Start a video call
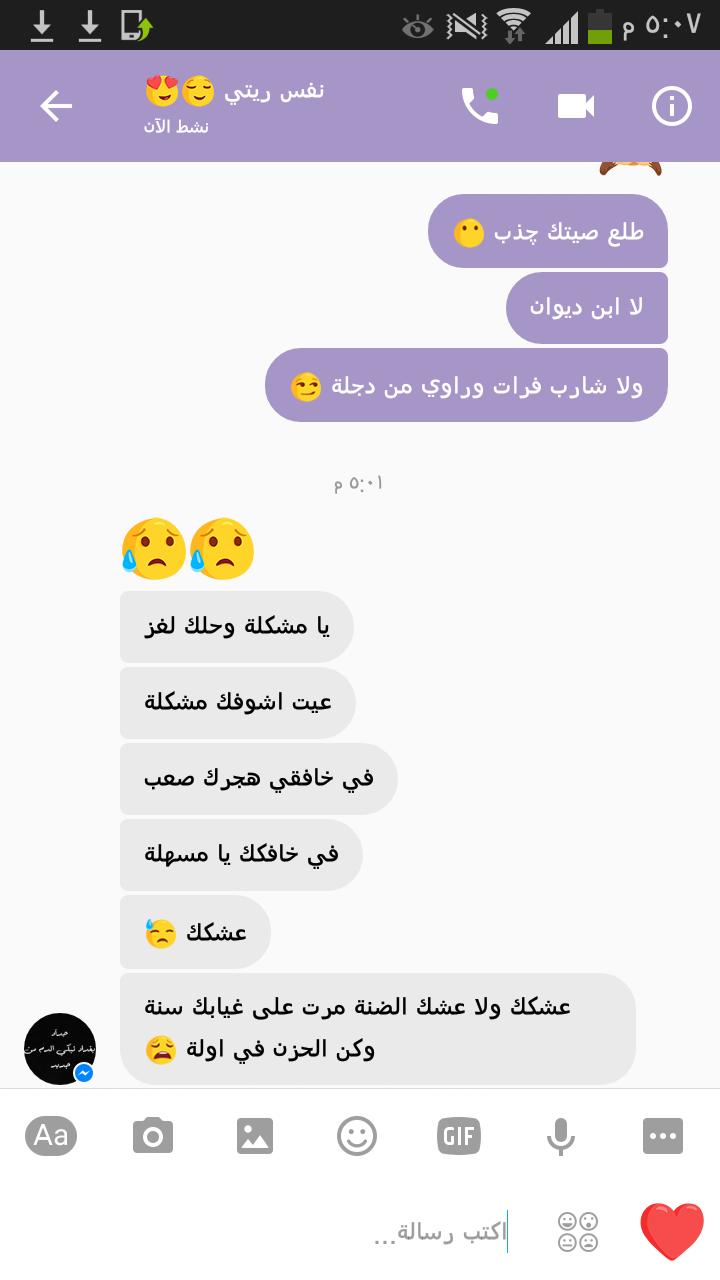 click(576, 106)
